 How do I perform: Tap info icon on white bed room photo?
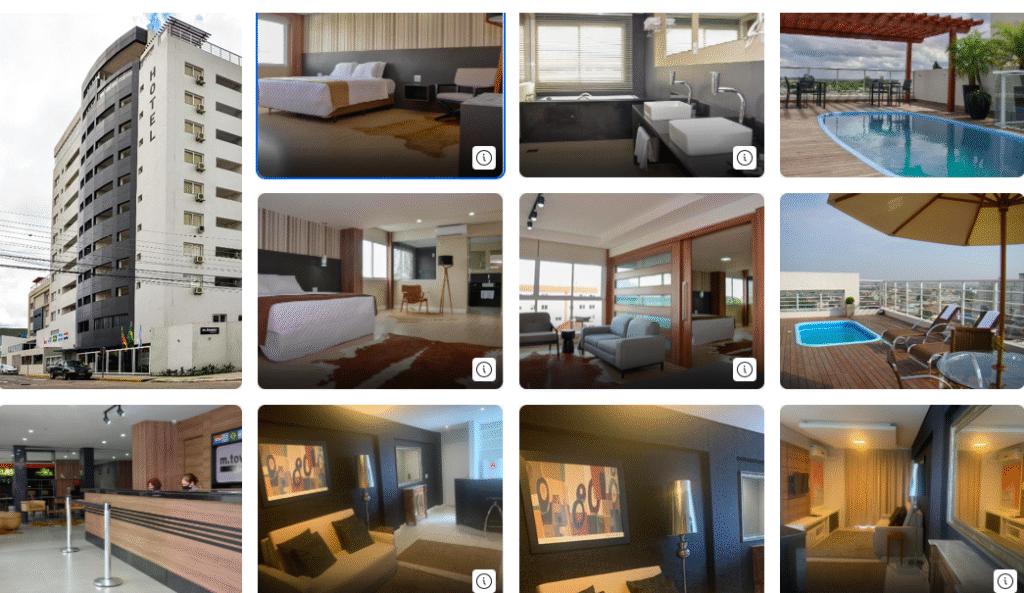(484, 157)
